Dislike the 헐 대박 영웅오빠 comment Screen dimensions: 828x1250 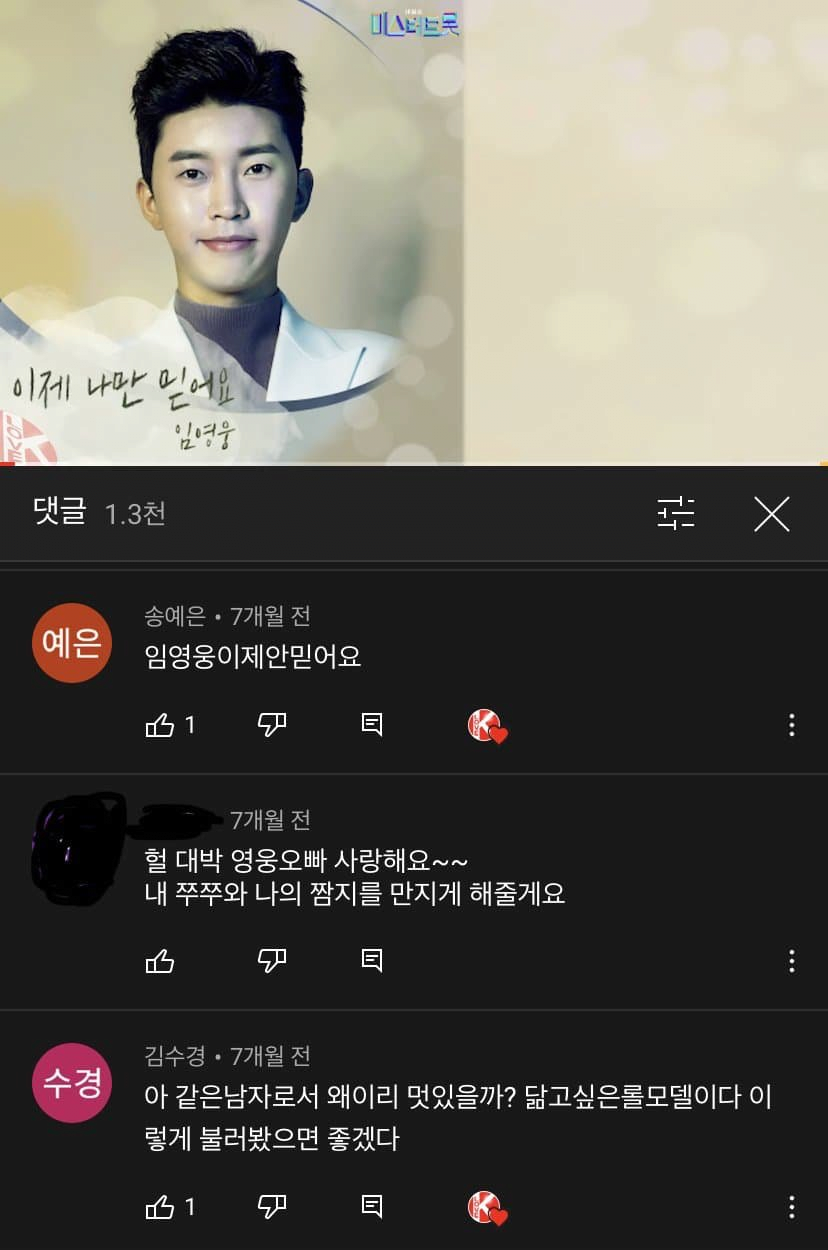click(272, 961)
